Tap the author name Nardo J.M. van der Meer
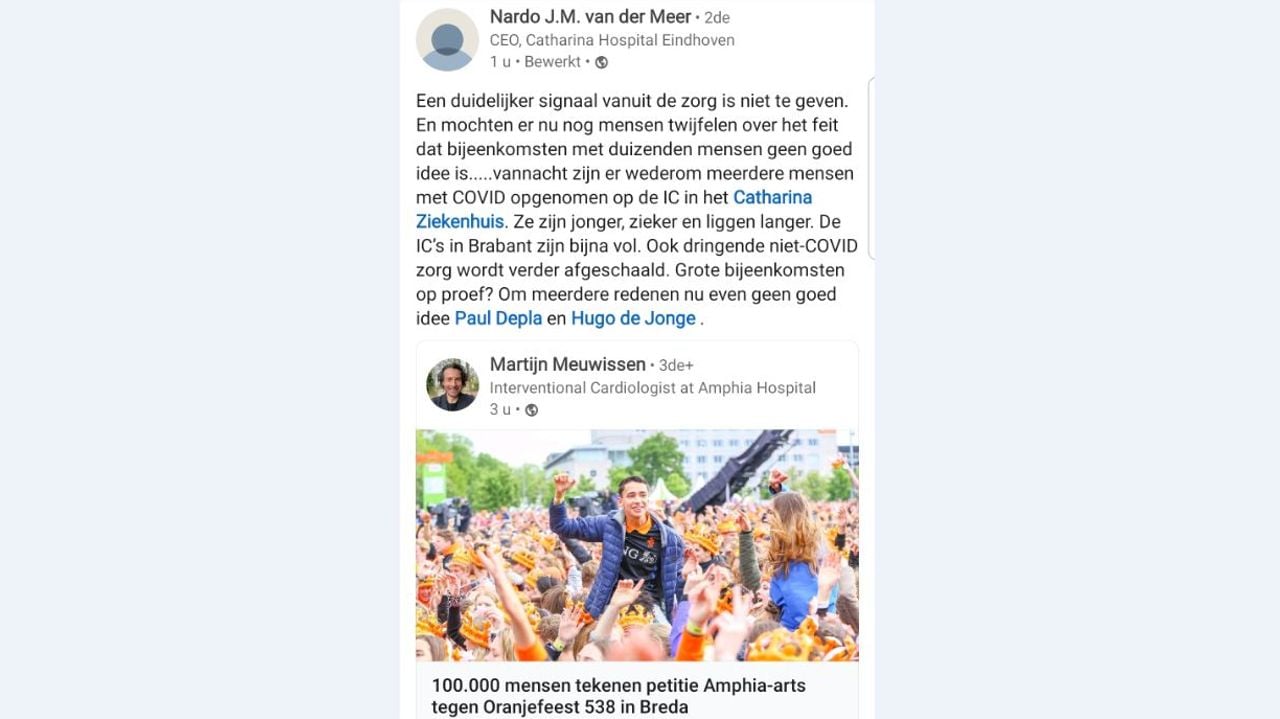1280x719 pixels. 590,17
